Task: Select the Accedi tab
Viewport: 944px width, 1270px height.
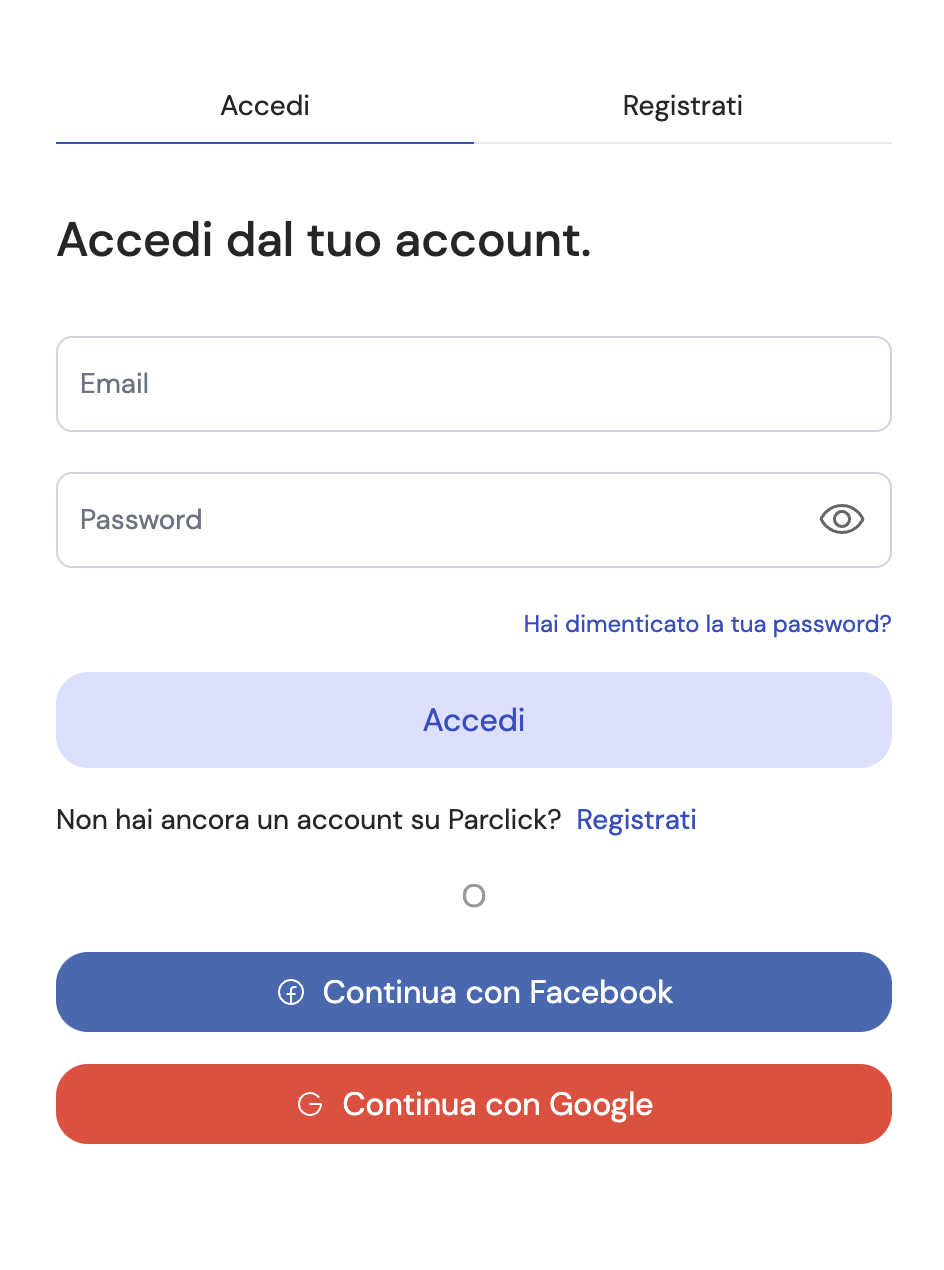Action: pyautogui.click(x=265, y=106)
